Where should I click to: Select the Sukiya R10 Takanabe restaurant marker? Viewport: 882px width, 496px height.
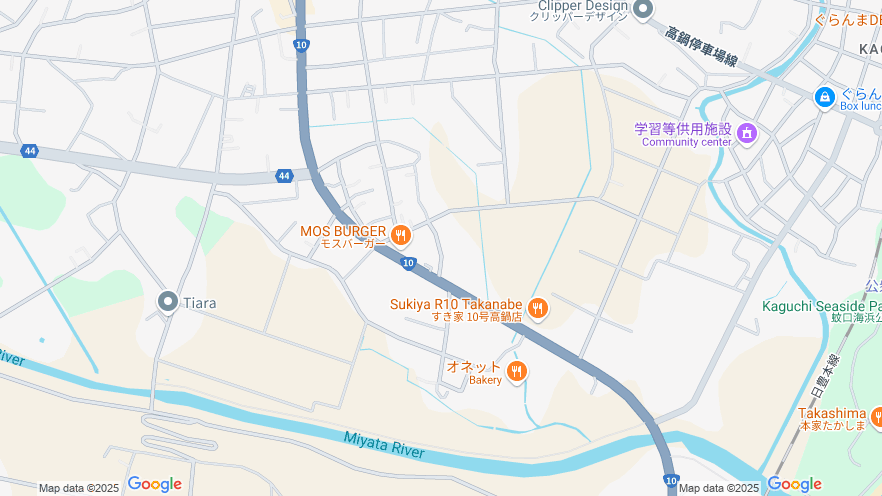537,308
